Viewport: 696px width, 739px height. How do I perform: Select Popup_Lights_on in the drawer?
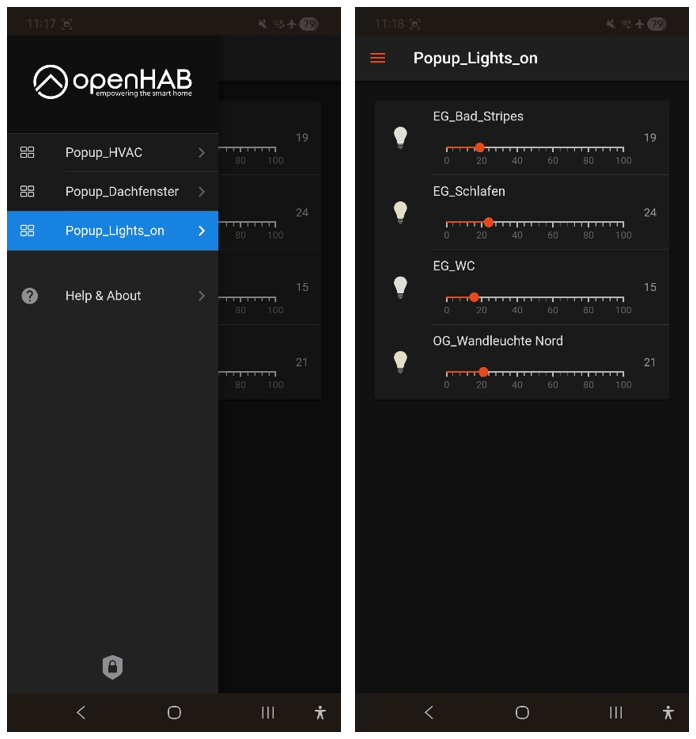point(112,231)
